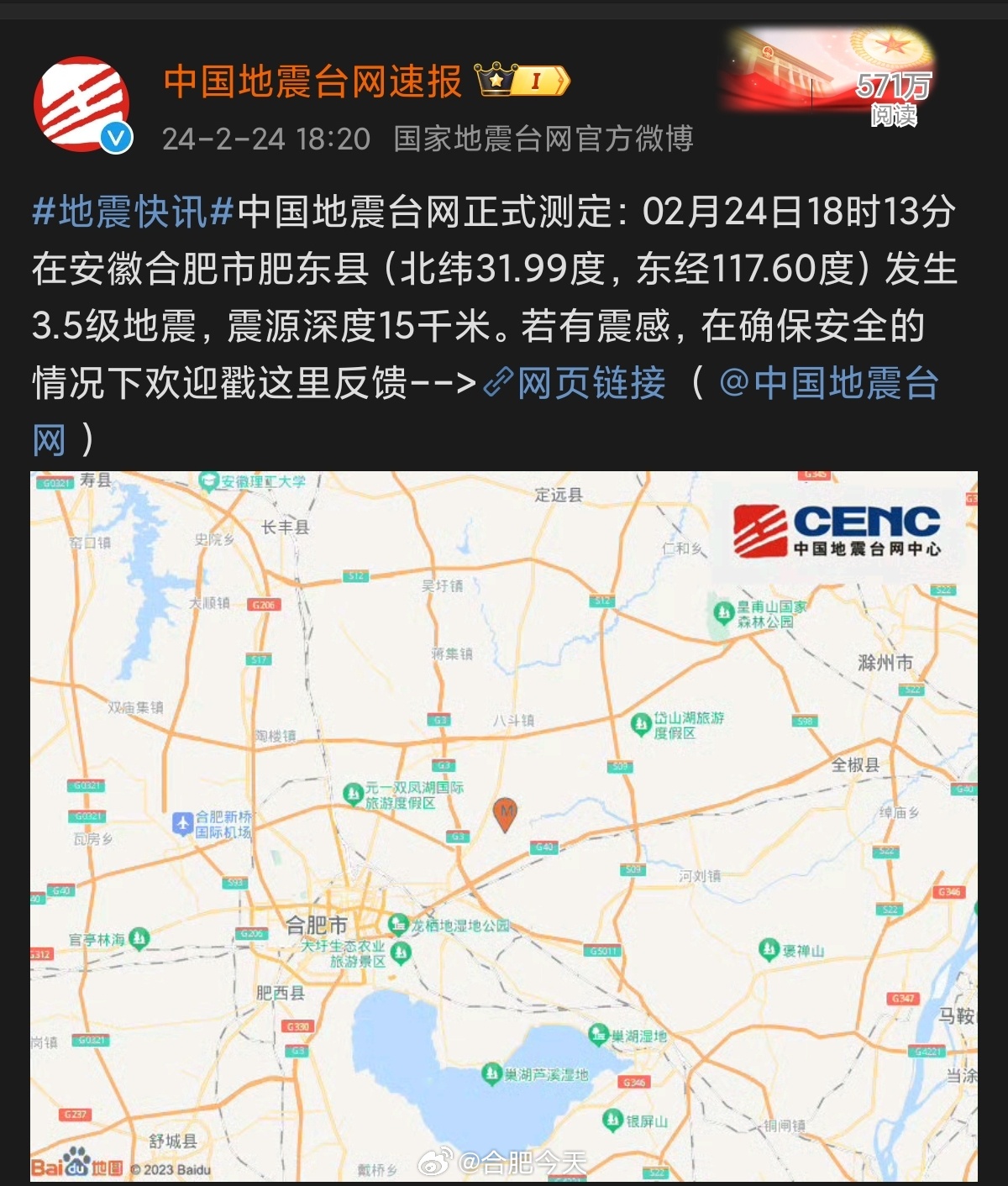Visit the mentioned @中国地震台网 account

pyautogui.click(x=828, y=384)
